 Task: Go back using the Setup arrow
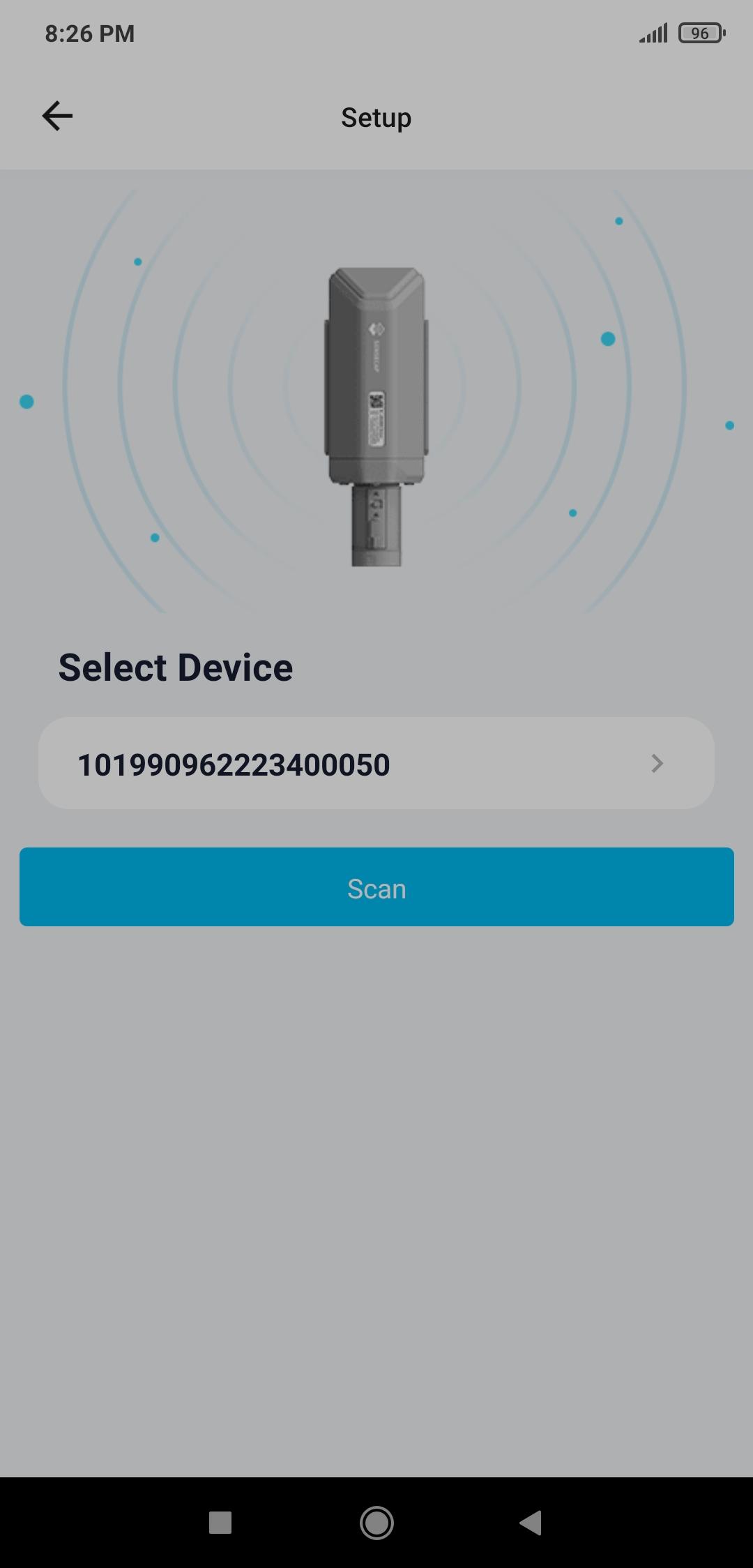click(57, 116)
